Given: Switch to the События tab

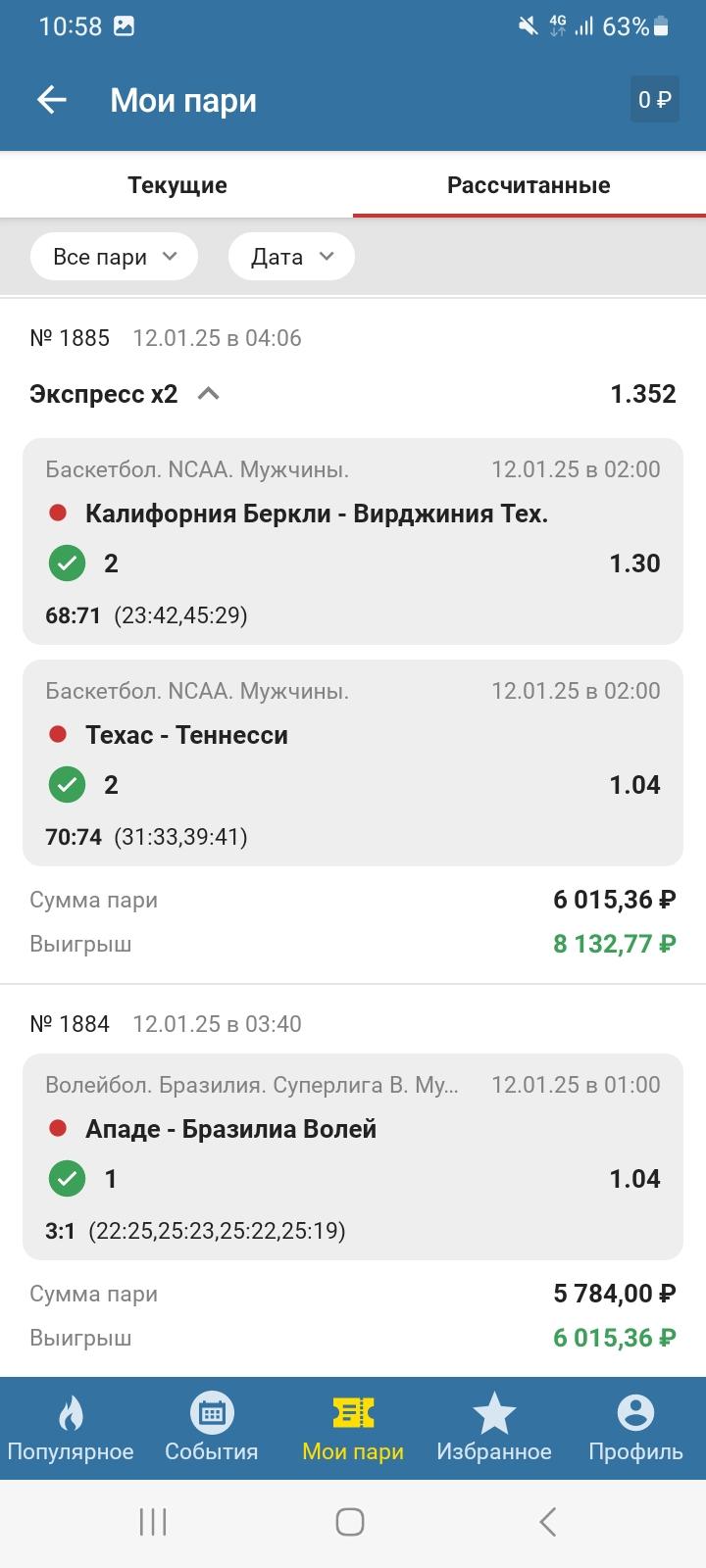Looking at the screenshot, I should coord(212,1428).
